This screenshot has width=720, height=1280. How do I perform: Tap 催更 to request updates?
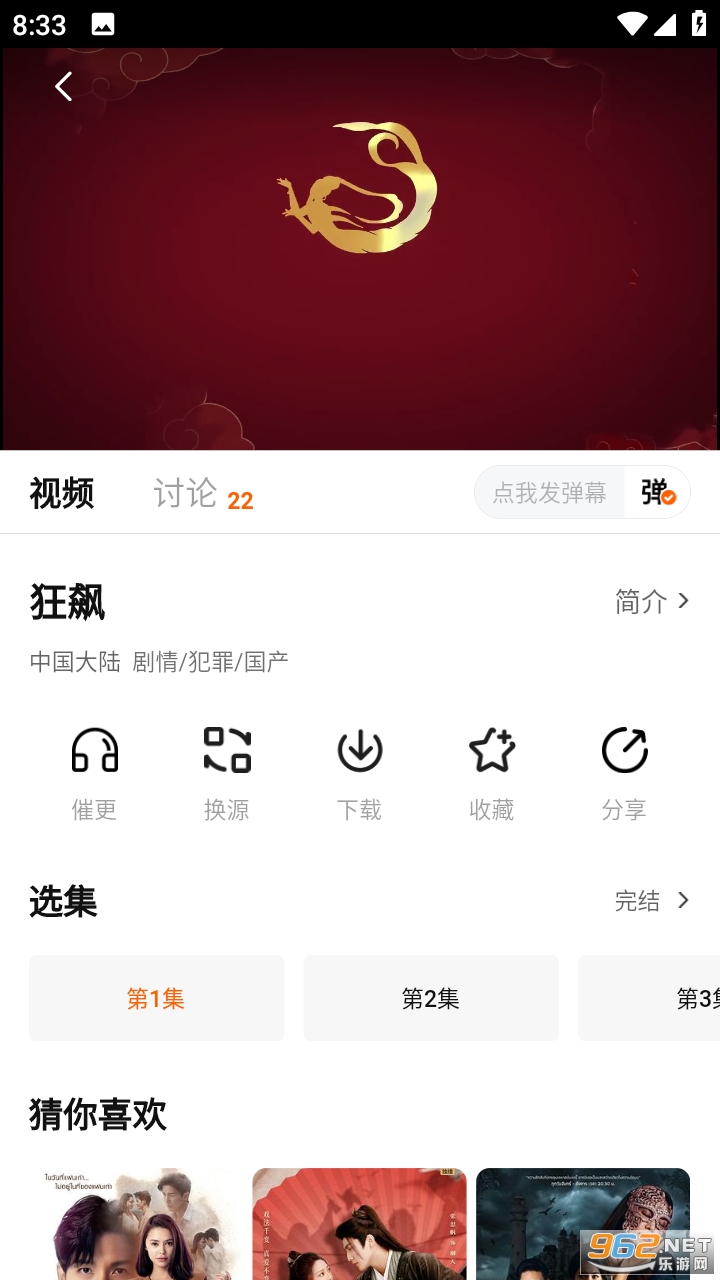point(95,772)
